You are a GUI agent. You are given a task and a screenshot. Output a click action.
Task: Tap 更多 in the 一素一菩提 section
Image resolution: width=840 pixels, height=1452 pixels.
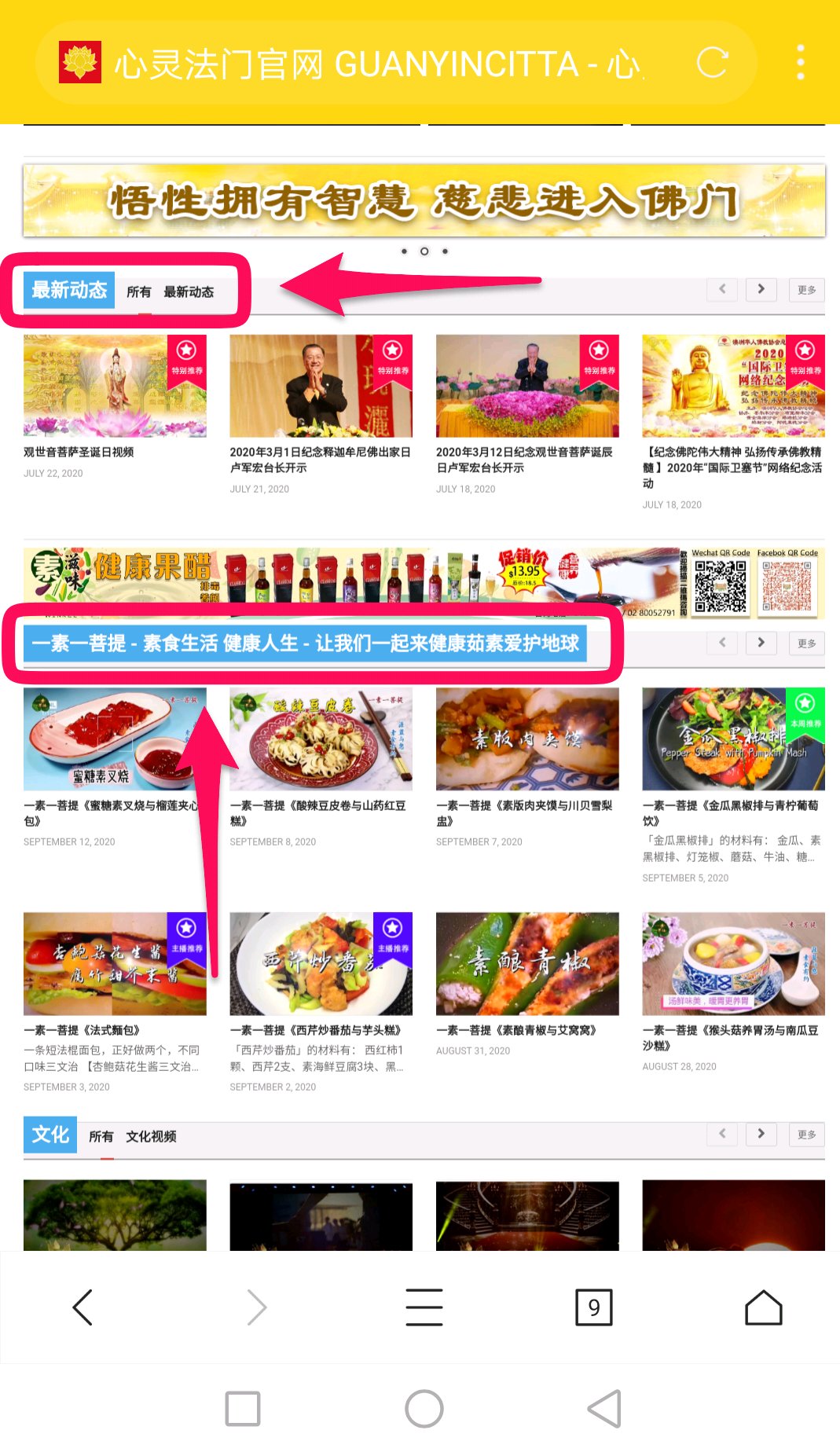click(x=806, y=643)
